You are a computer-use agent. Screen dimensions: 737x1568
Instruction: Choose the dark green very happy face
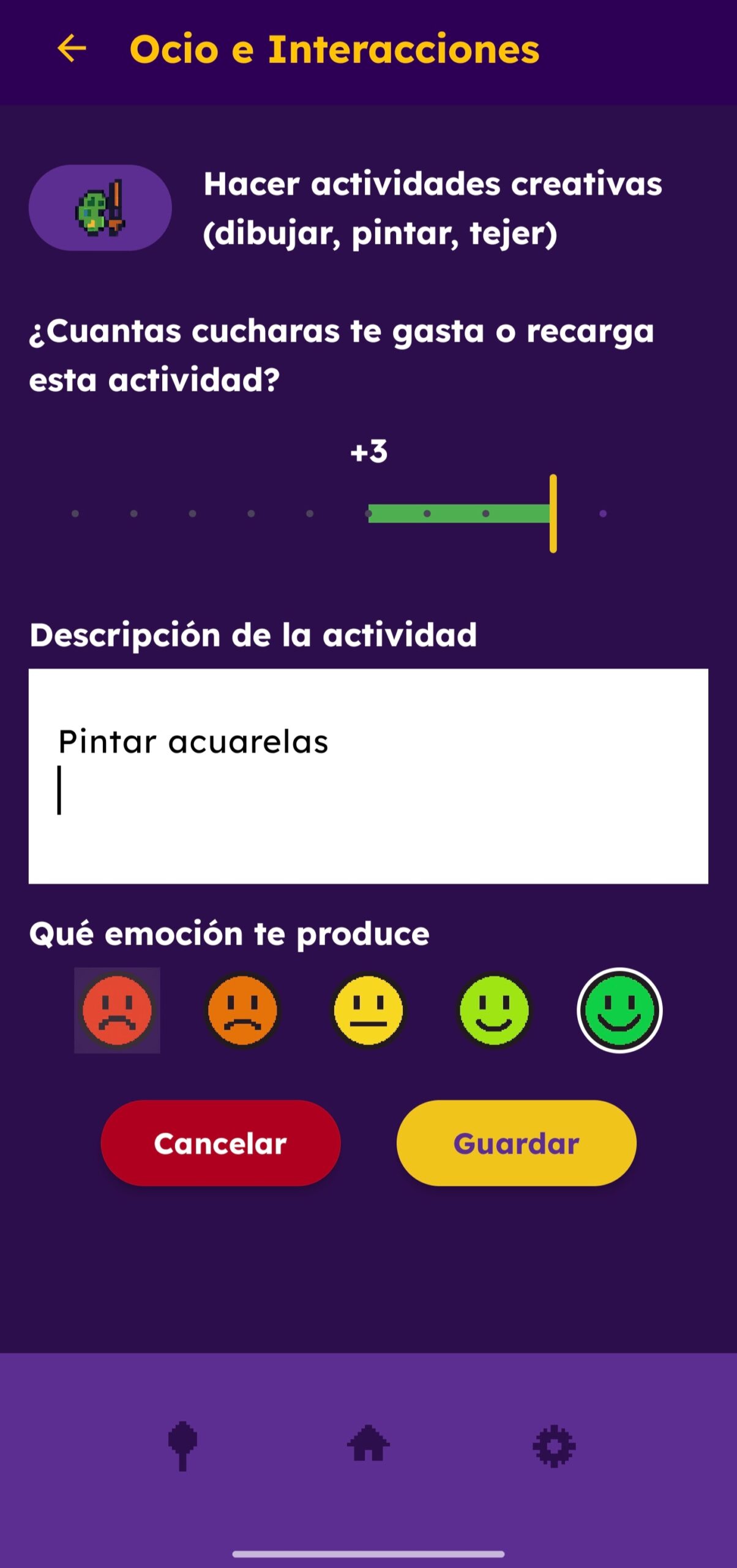pos(619,1010)
